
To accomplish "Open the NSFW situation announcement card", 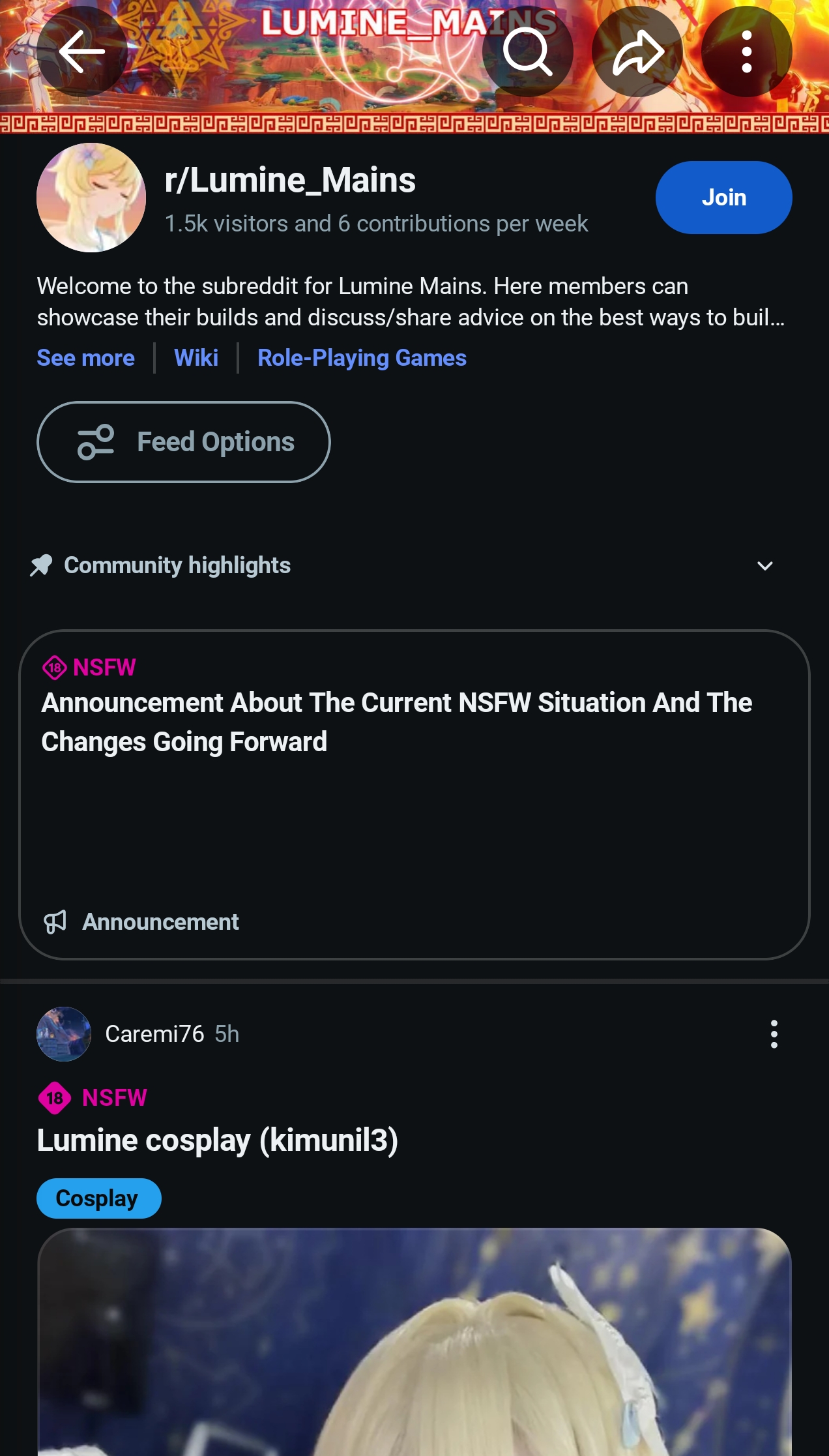I will pyautogui.click(x=415, y=794).
